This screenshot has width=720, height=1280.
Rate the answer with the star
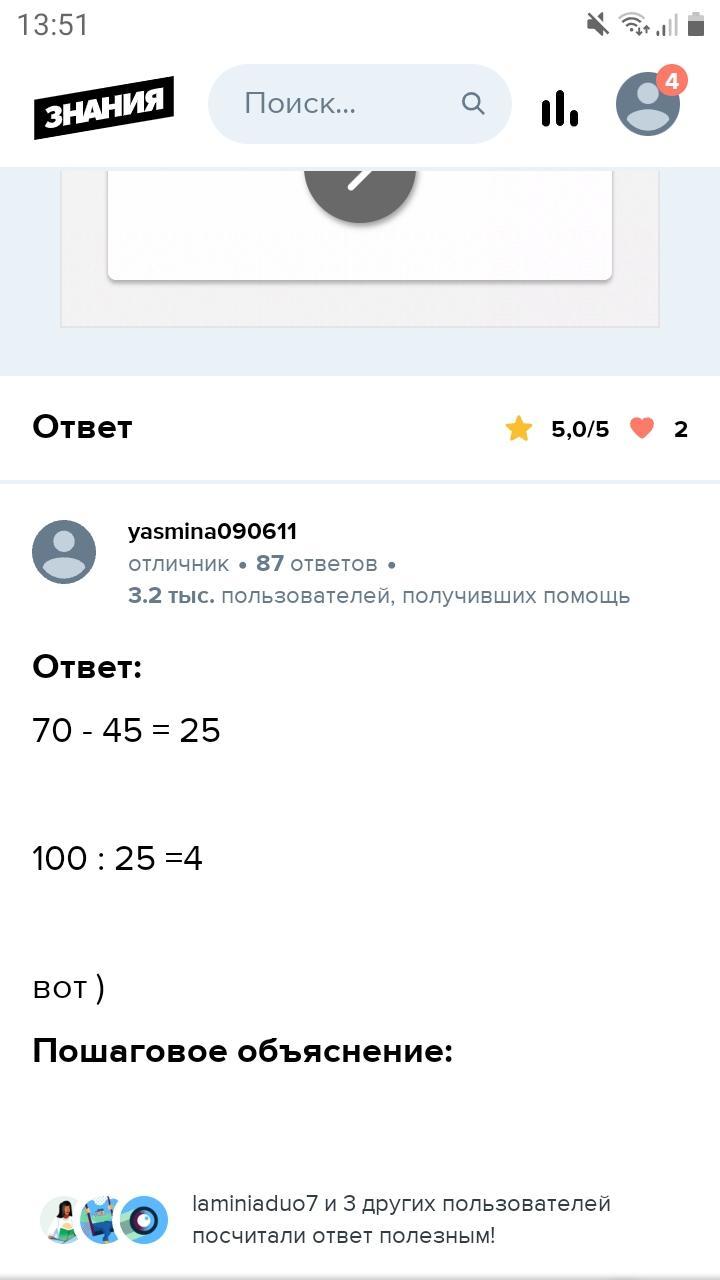click(519, 429)
